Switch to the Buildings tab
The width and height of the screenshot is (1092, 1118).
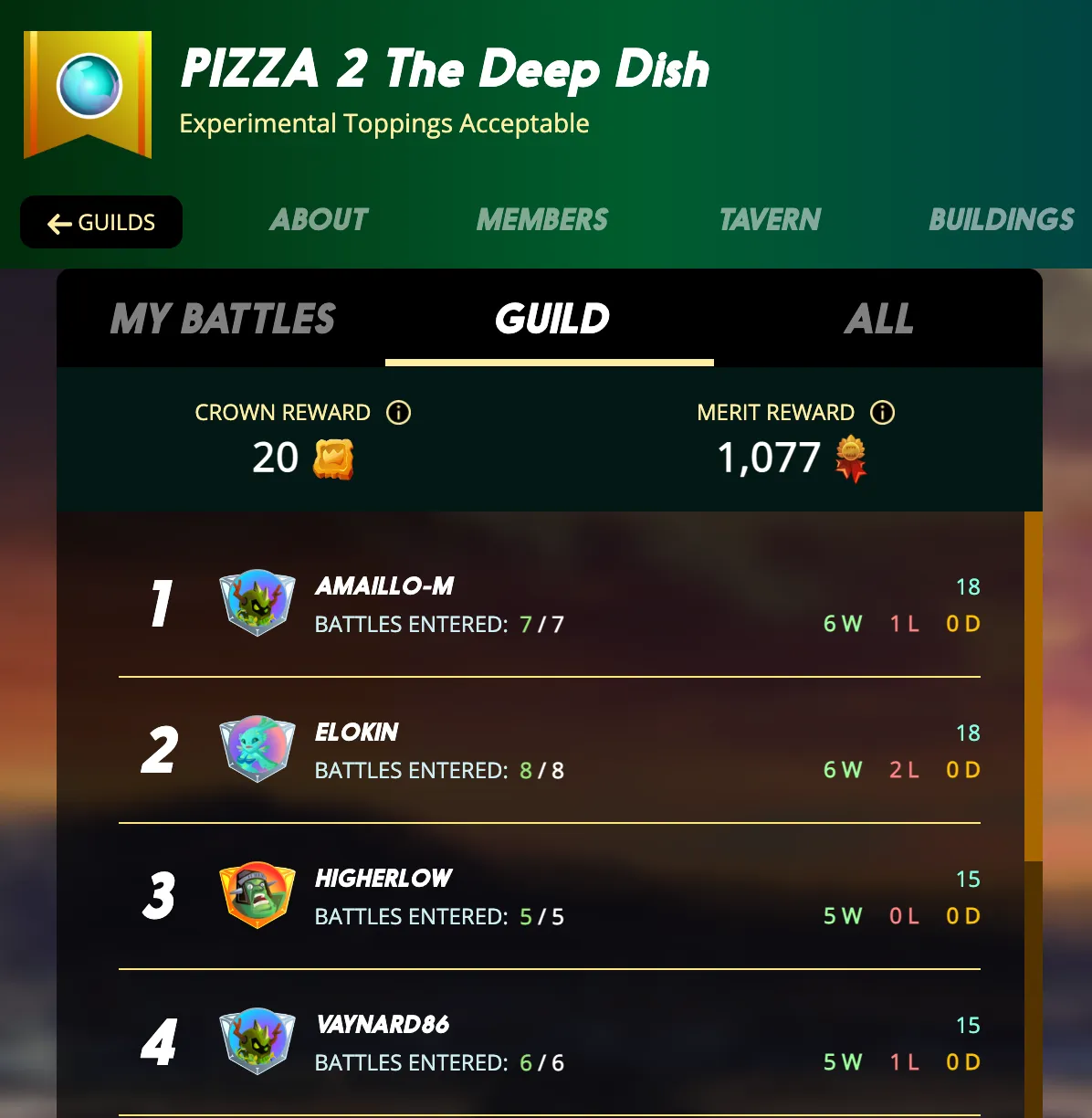pos(1001,220)
